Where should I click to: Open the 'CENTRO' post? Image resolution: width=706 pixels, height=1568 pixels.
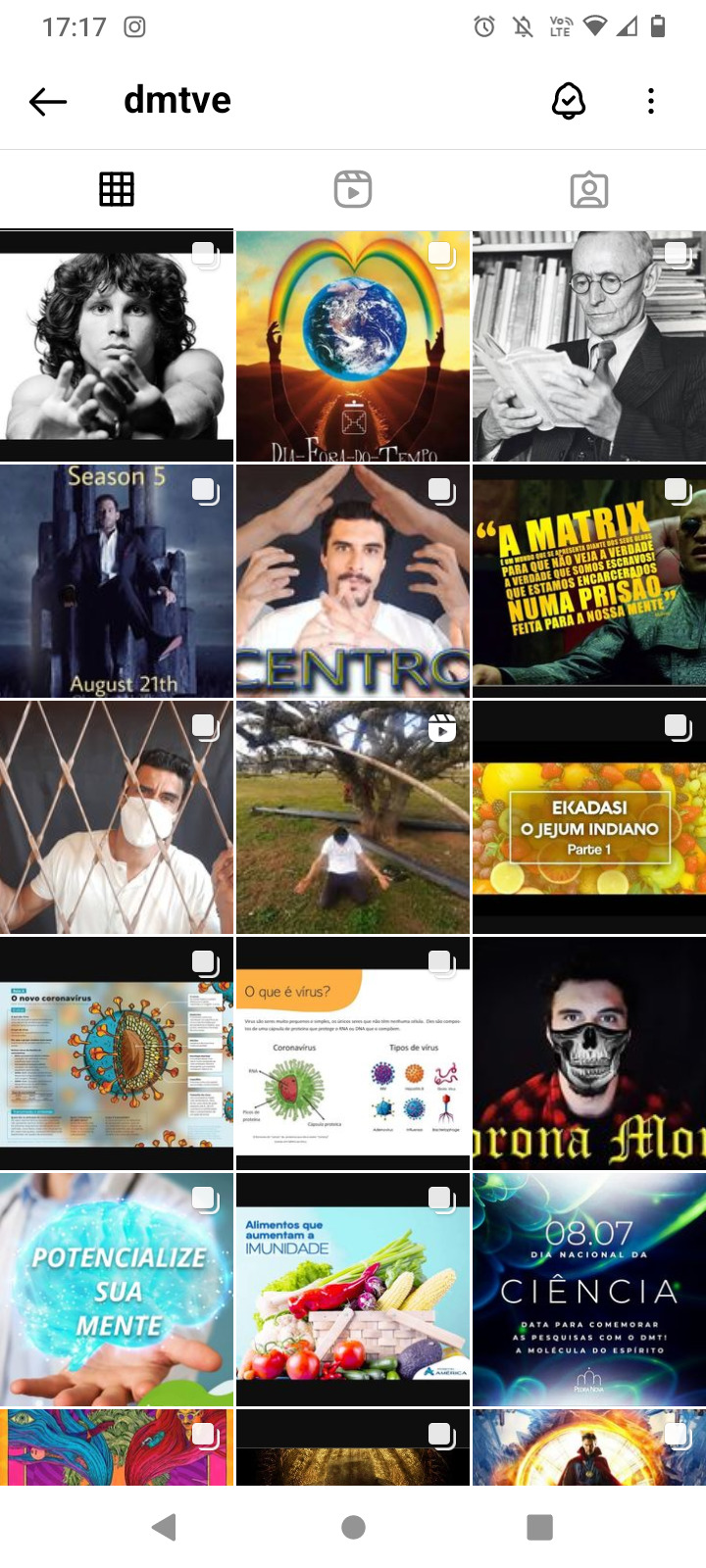coord(353,581)
